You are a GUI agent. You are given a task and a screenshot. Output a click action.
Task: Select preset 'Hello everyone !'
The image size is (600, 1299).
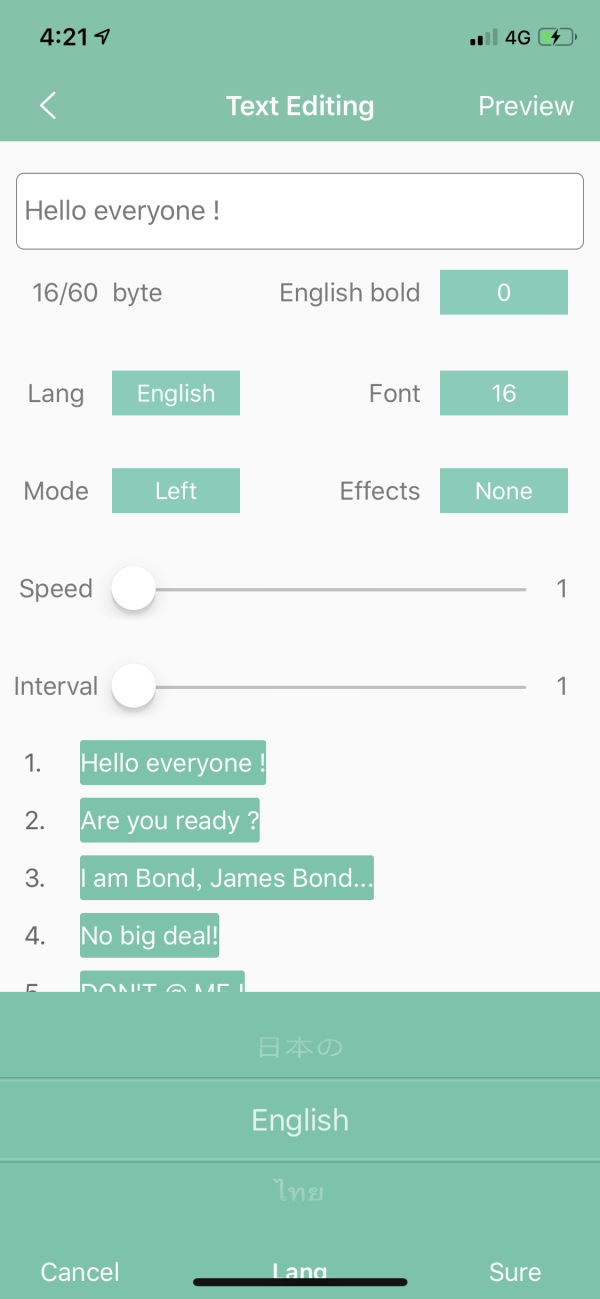click(173, 763)
